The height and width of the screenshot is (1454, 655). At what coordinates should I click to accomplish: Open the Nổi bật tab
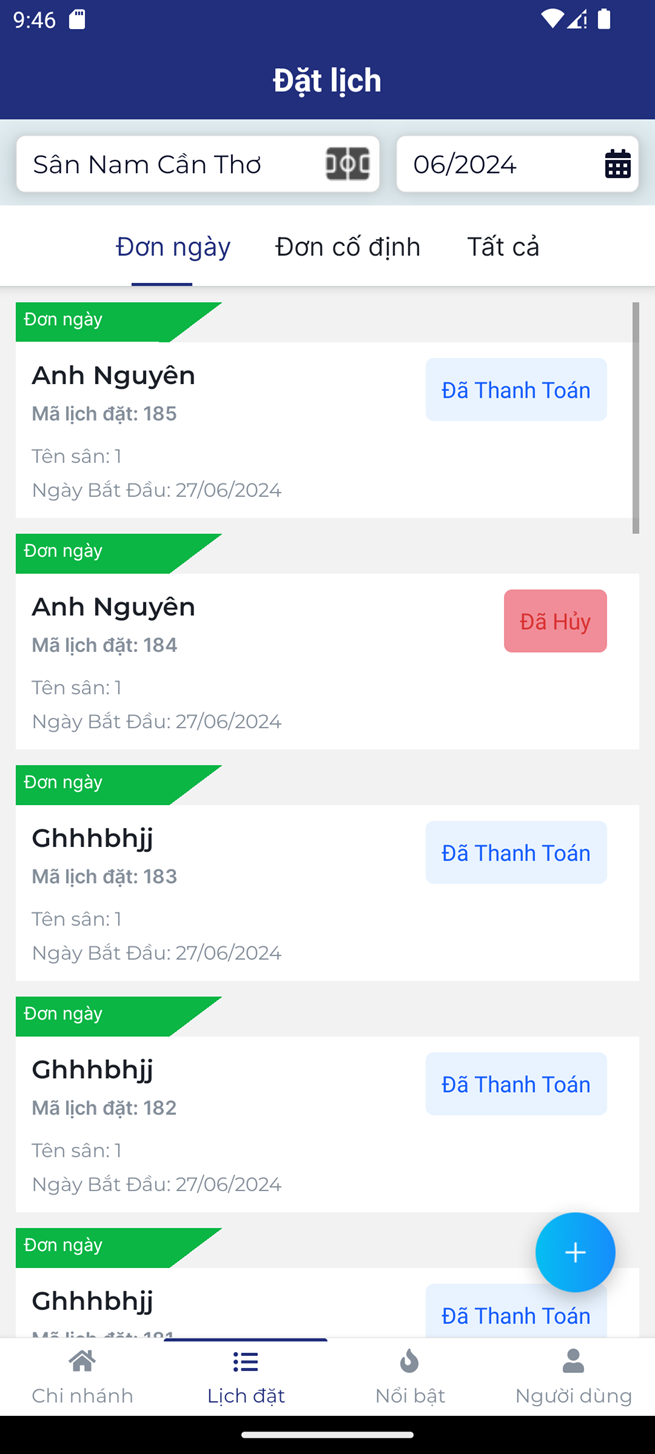(x=410, y=1377)
